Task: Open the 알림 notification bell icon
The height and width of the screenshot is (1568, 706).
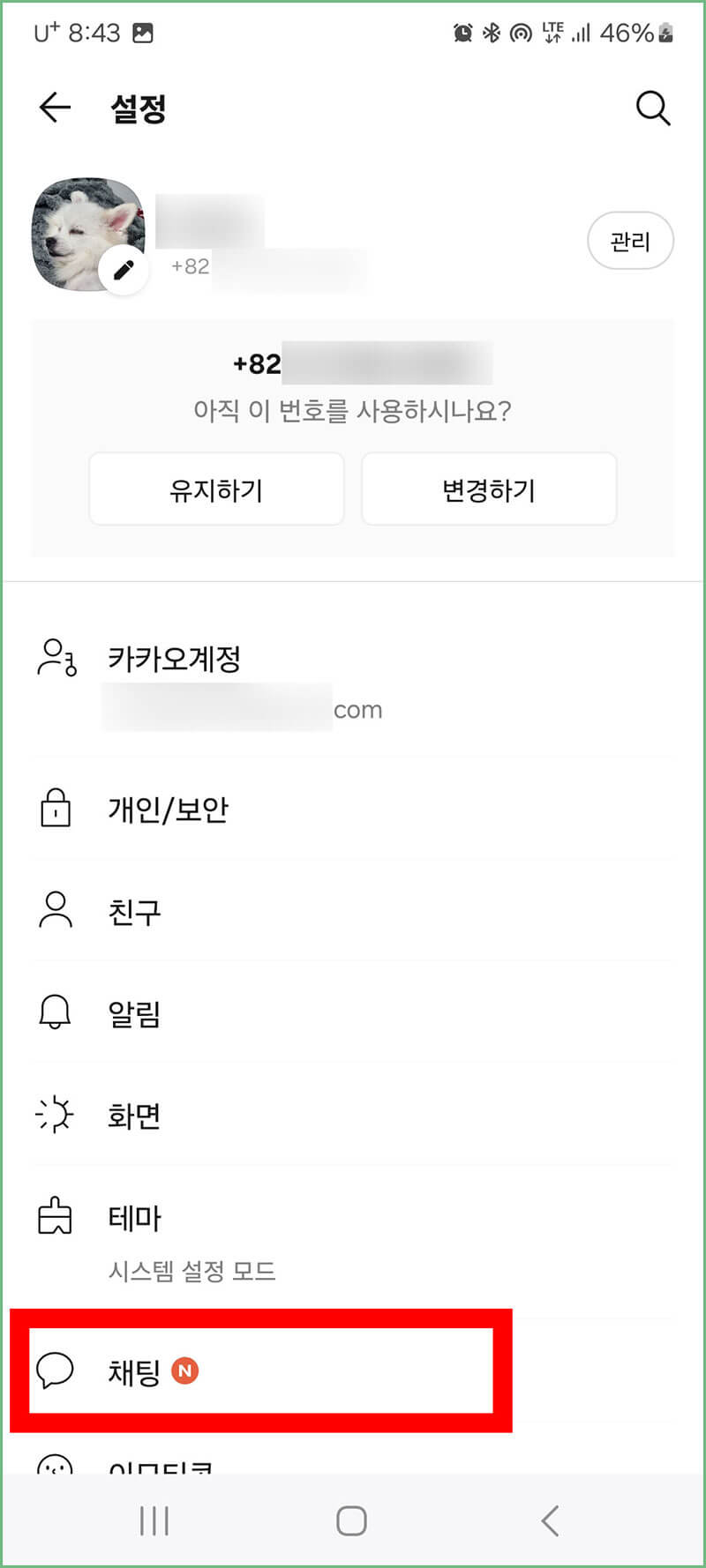Action: [56, 1013]
